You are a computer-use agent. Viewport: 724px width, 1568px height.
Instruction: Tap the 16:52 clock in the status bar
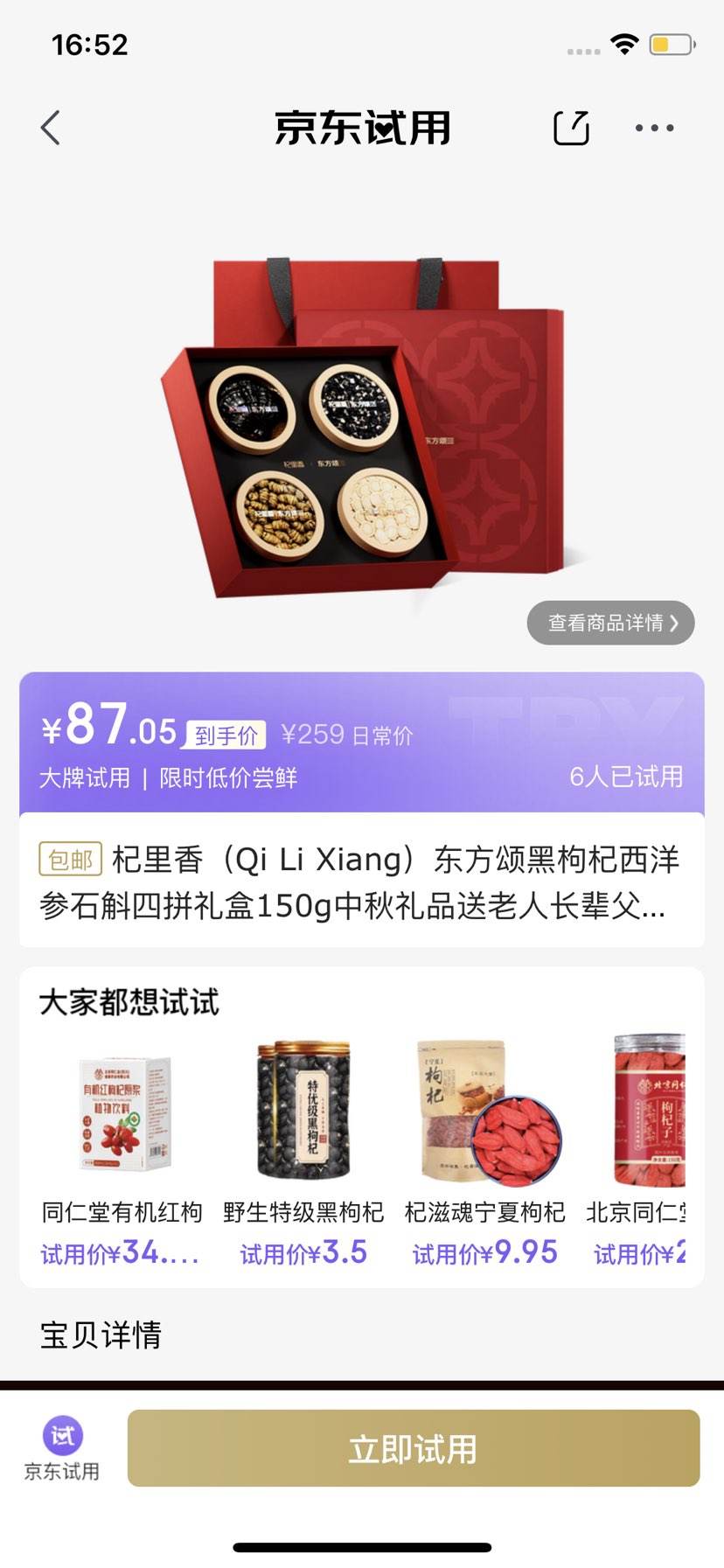click(88, 45)
